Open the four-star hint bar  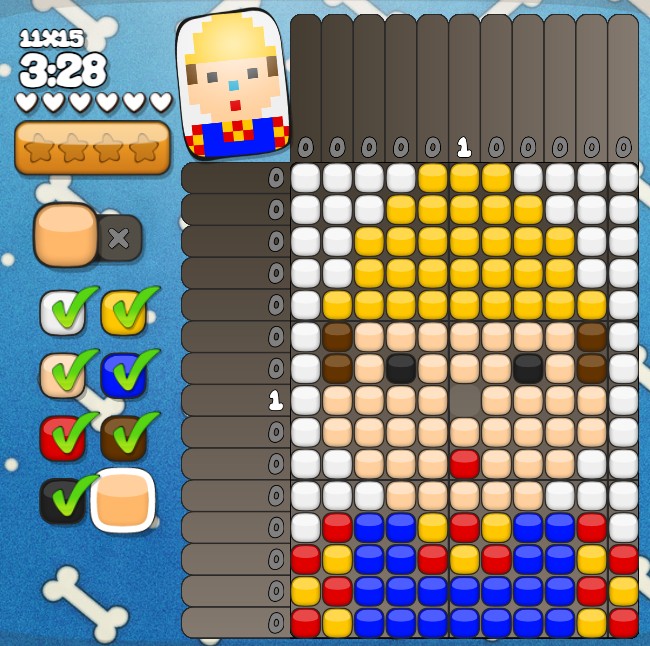click(x=92, y=149)
